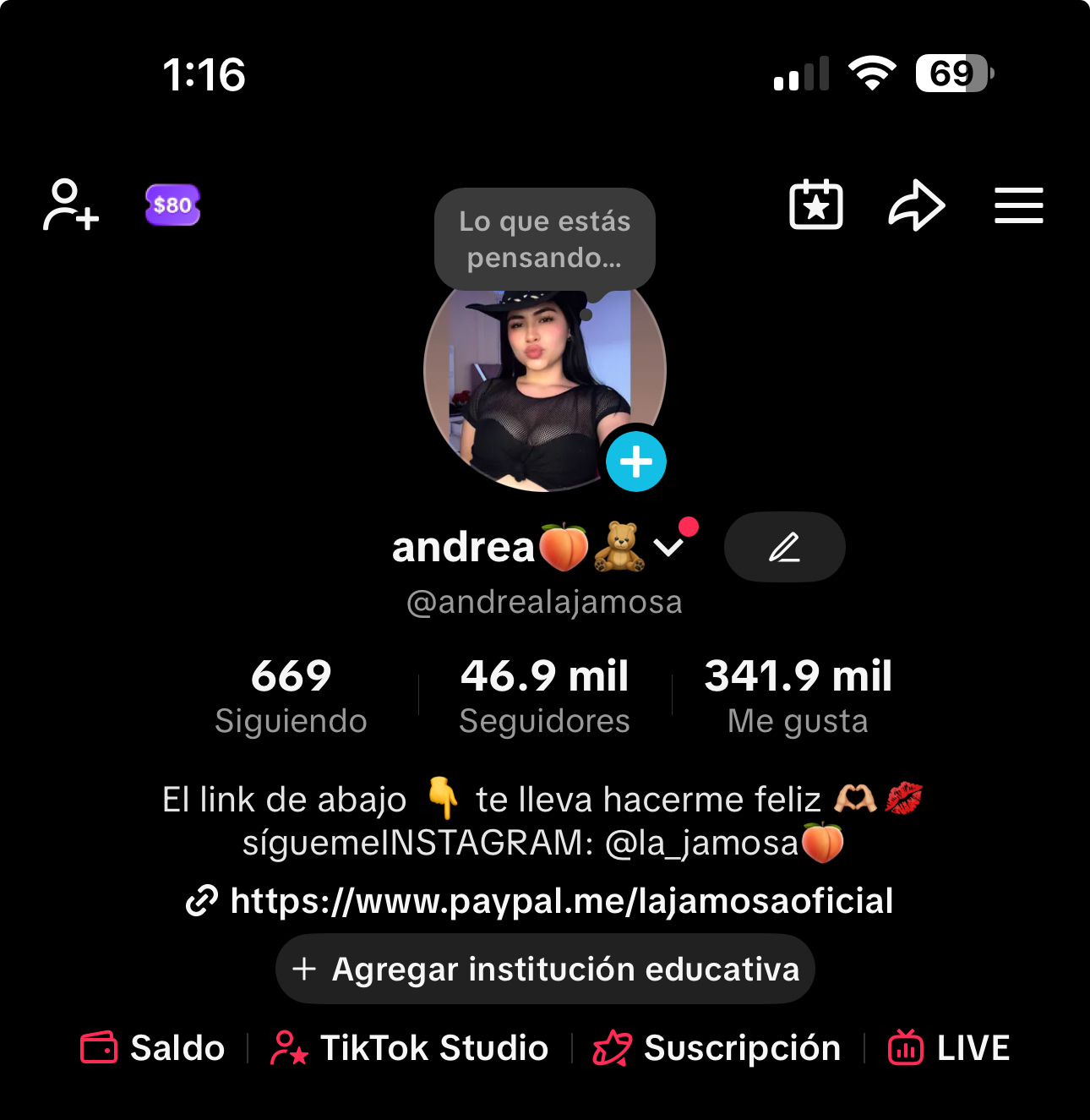Open Saldo

(153, 1048)
